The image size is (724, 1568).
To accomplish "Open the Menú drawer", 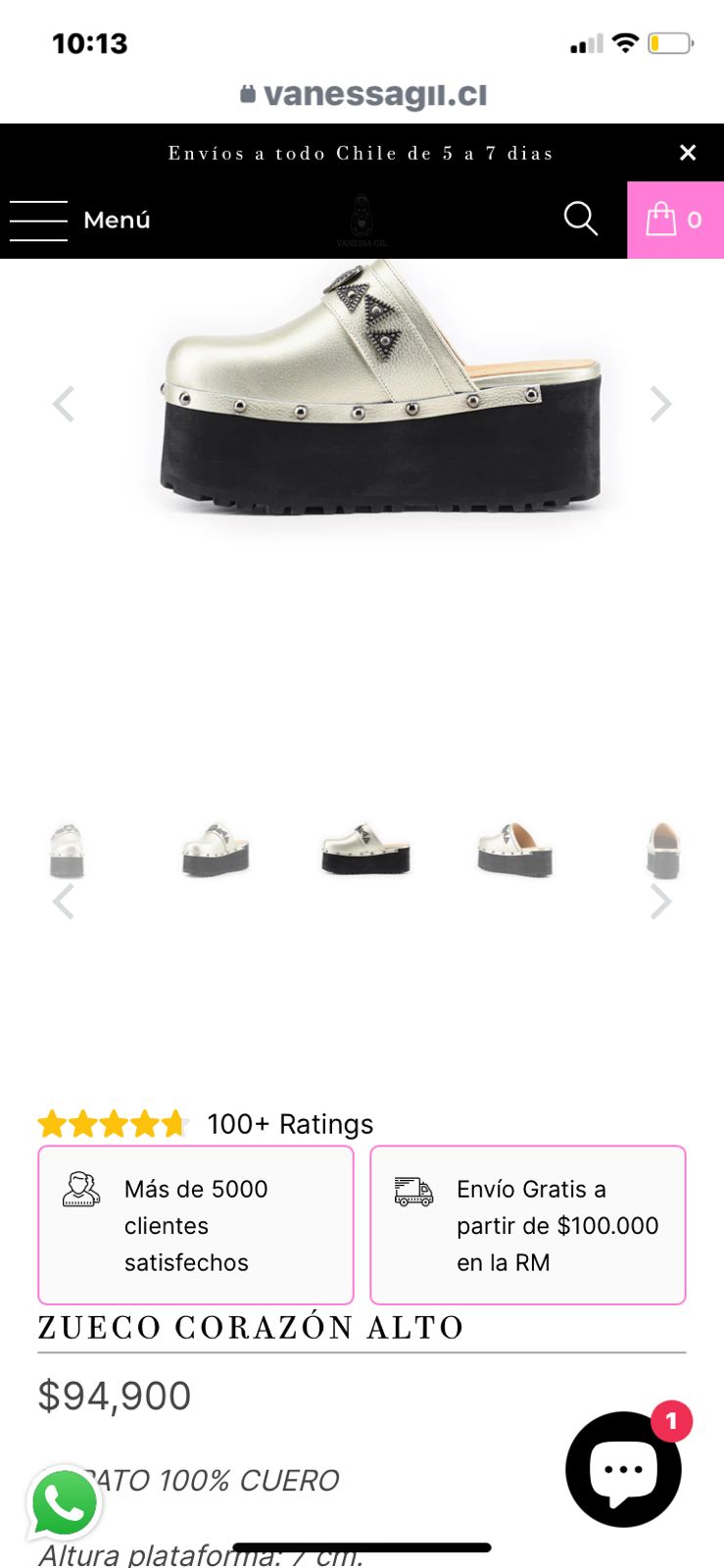I will (x=80, y=220).
